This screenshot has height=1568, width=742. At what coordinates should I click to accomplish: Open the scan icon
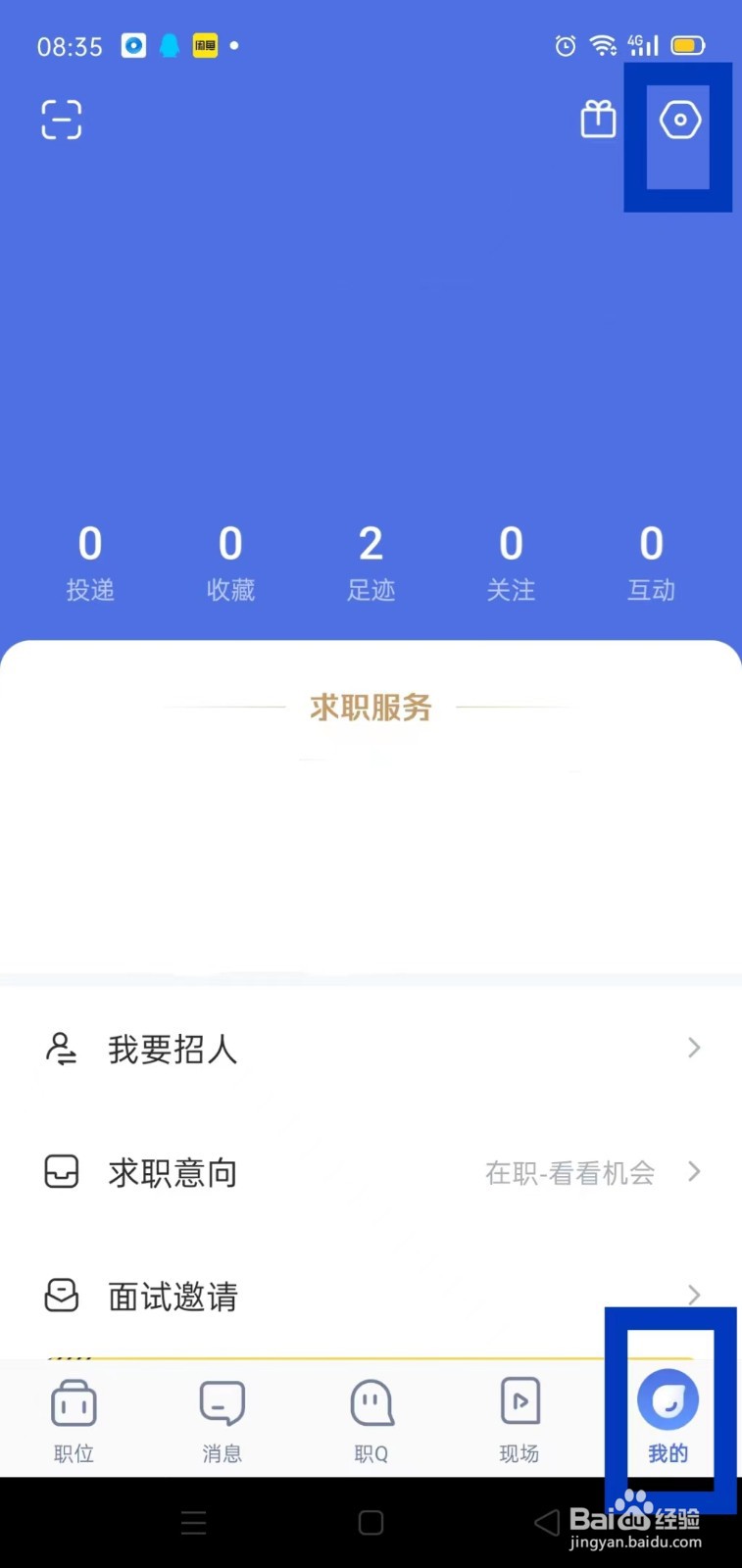[61, 120]
